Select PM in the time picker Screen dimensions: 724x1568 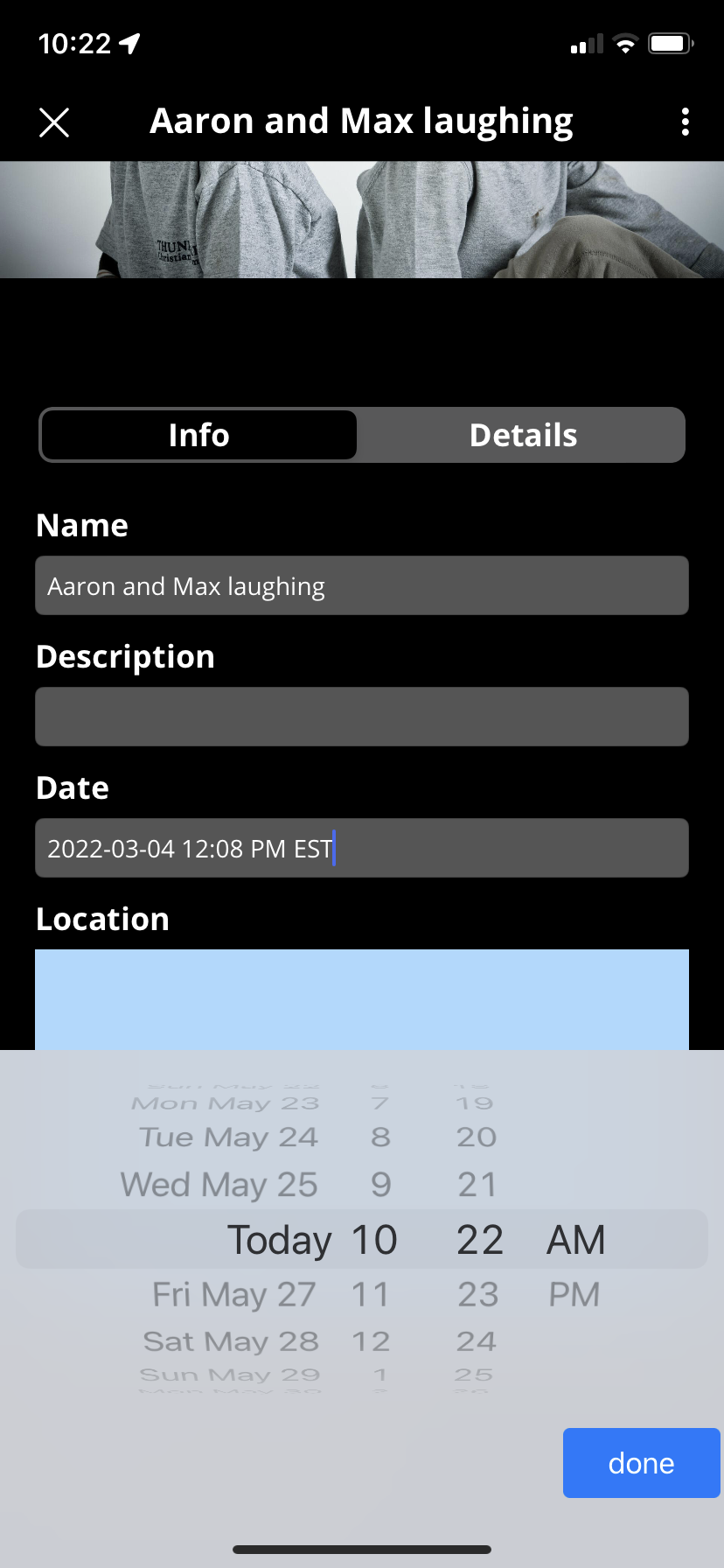point(574,1294)
